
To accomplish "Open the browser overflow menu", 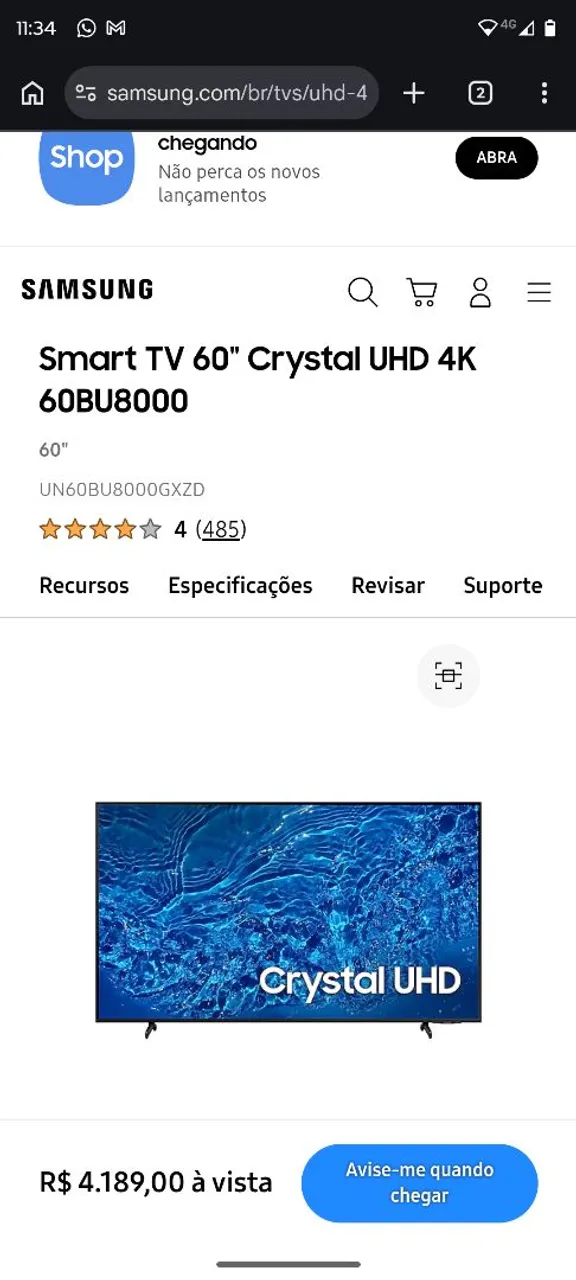I will 544,93.
